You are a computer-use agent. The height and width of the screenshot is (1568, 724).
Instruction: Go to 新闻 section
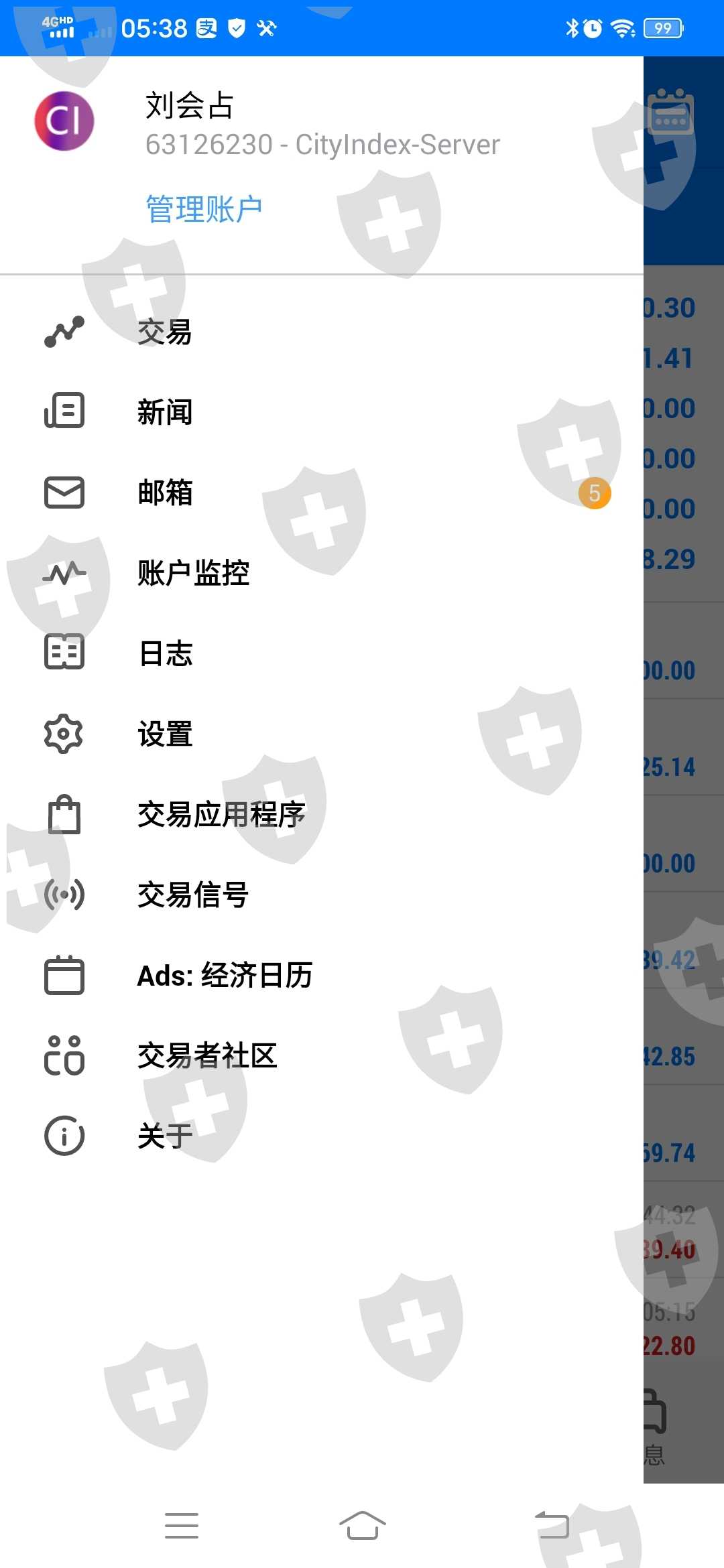(x=322, y=412)
